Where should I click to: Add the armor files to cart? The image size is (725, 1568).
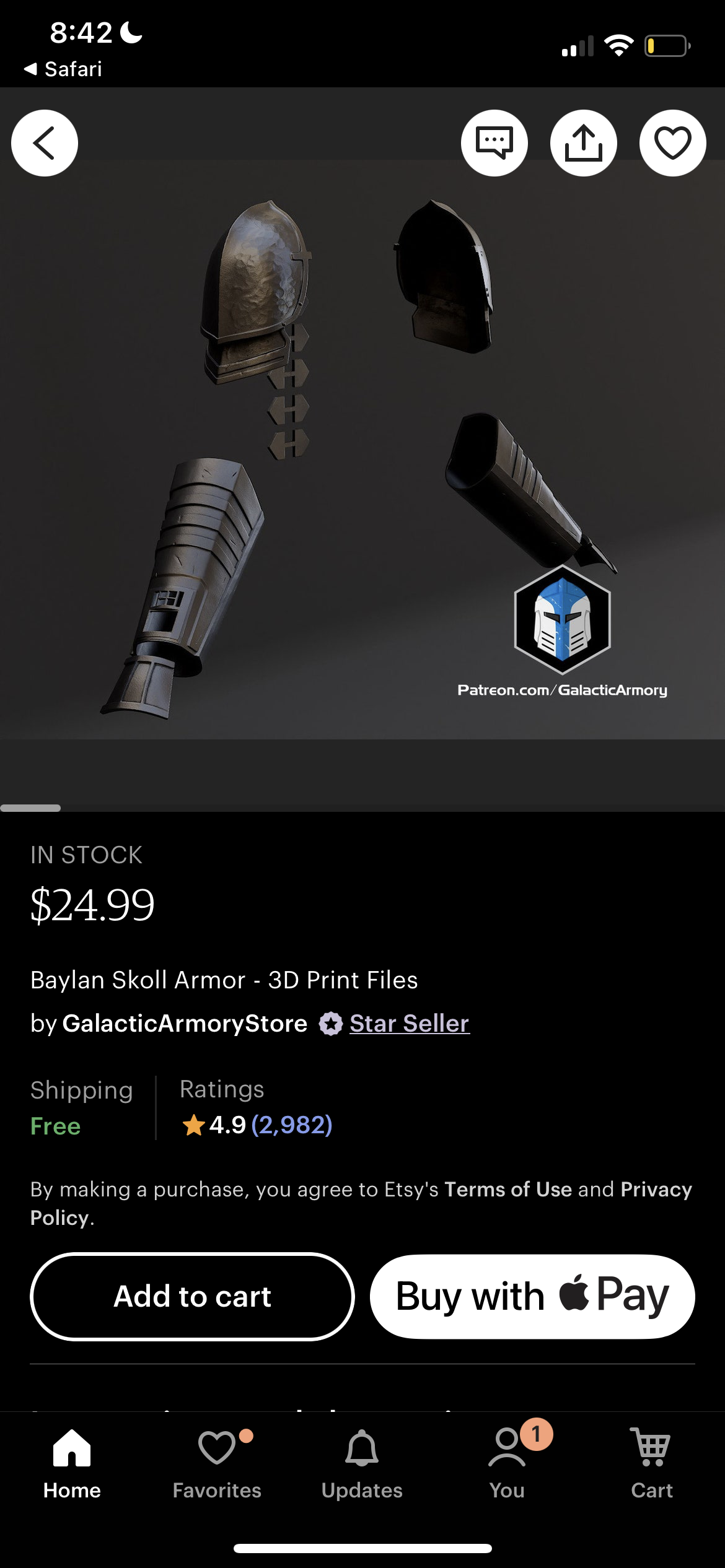coord(192,1296)
